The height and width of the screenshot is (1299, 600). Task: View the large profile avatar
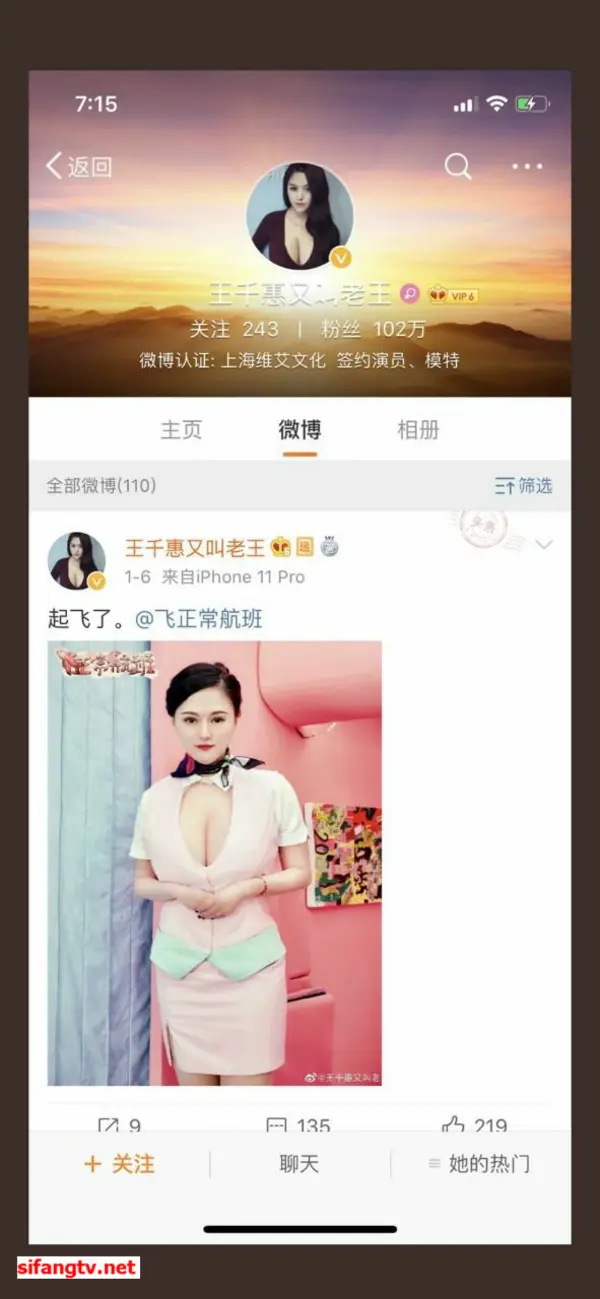pyautogui.click(x=300, y=216)
